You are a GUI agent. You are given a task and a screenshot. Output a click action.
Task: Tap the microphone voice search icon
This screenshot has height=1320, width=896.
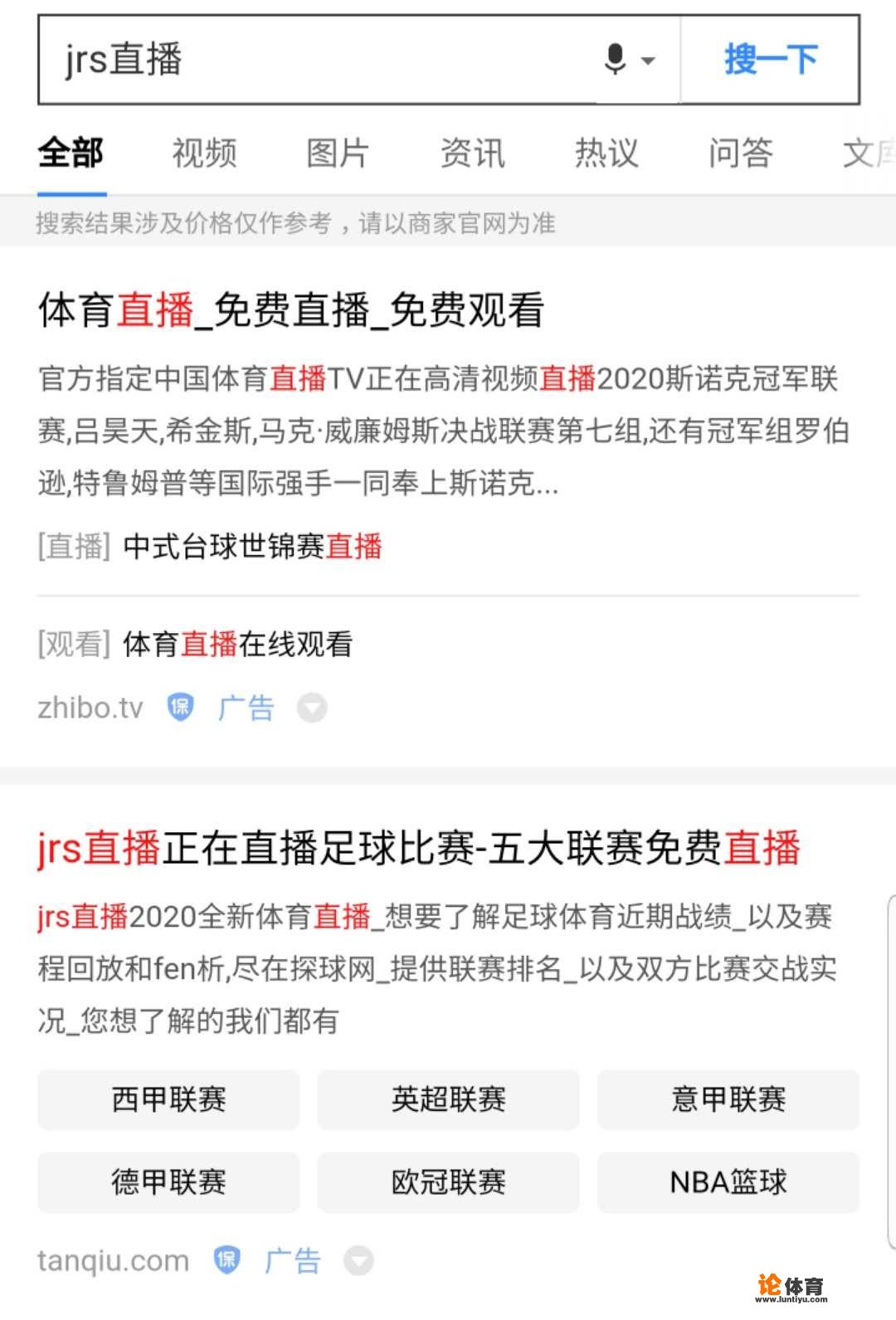615,59
